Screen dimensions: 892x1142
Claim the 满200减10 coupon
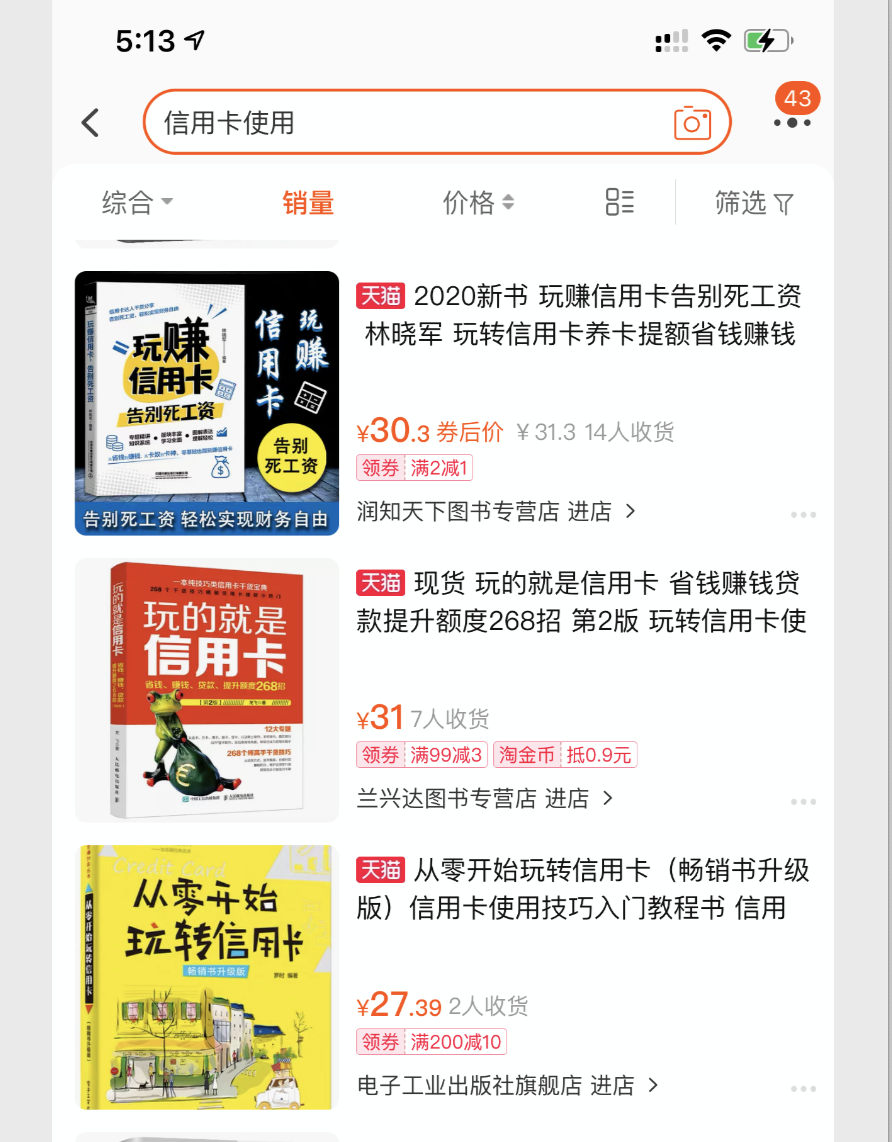(x=431, y=1042)
